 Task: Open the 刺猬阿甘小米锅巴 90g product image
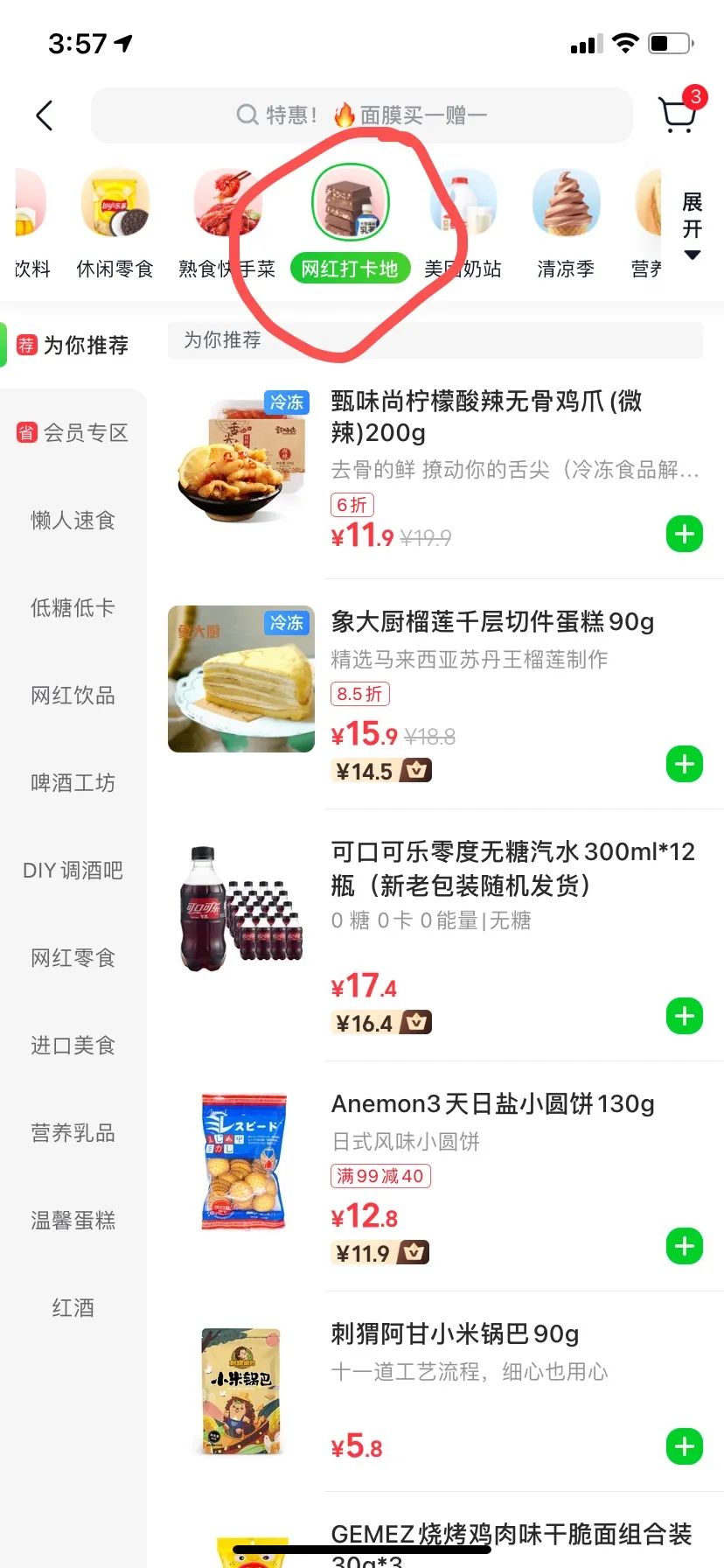click(x=242, y=1391)
